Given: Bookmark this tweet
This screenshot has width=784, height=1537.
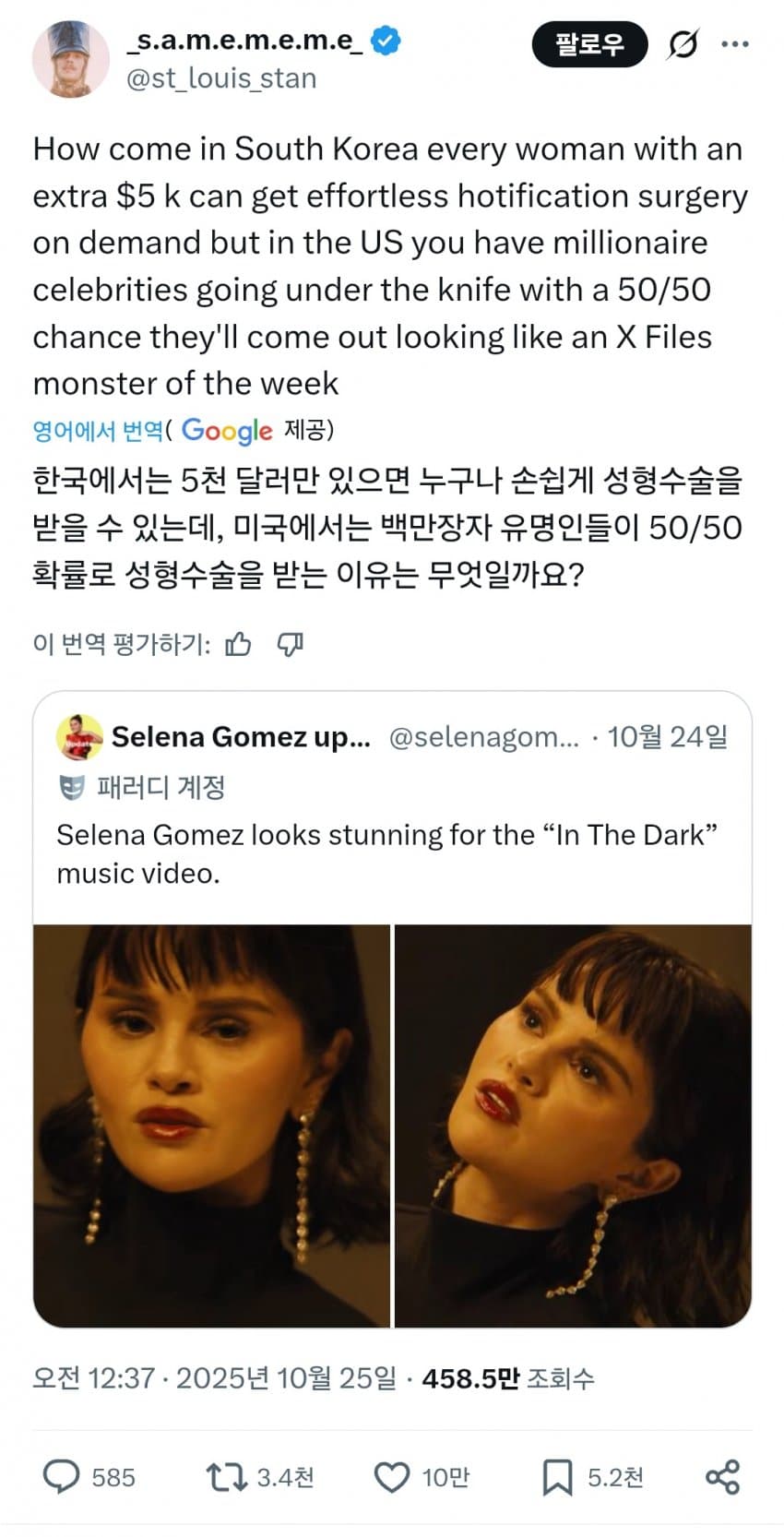Looking at the screenshot, I should pos(557,1477).
